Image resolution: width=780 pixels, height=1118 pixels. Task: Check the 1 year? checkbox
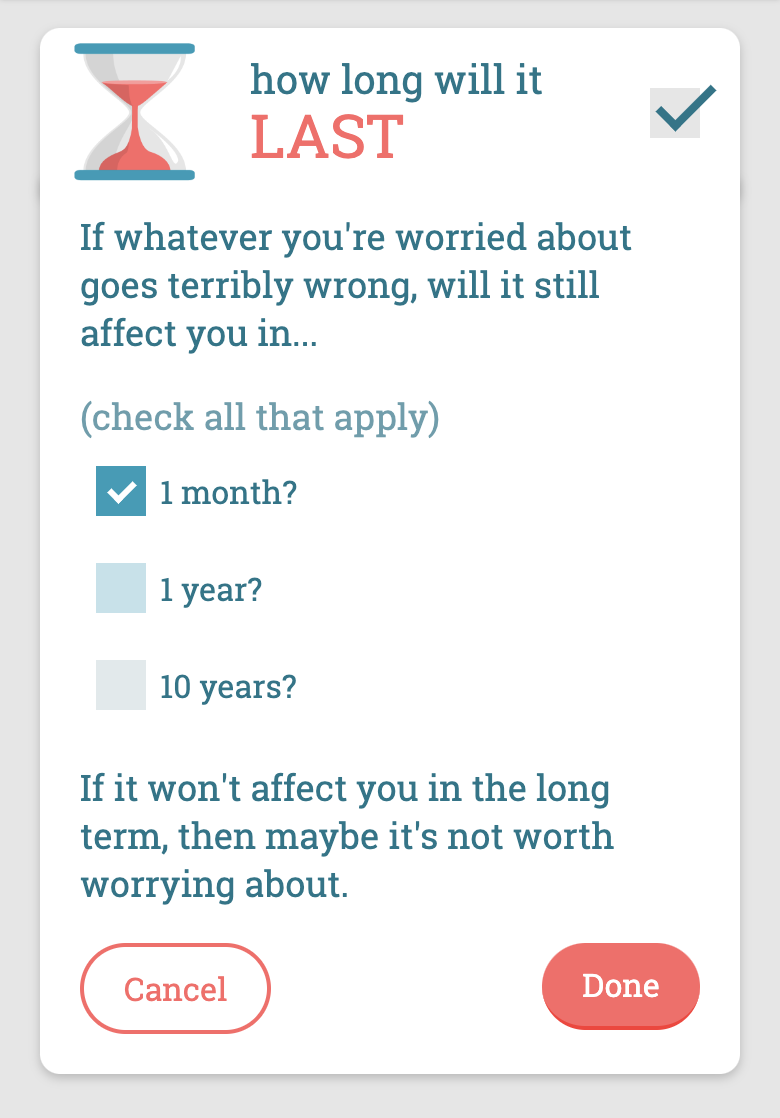121,588
